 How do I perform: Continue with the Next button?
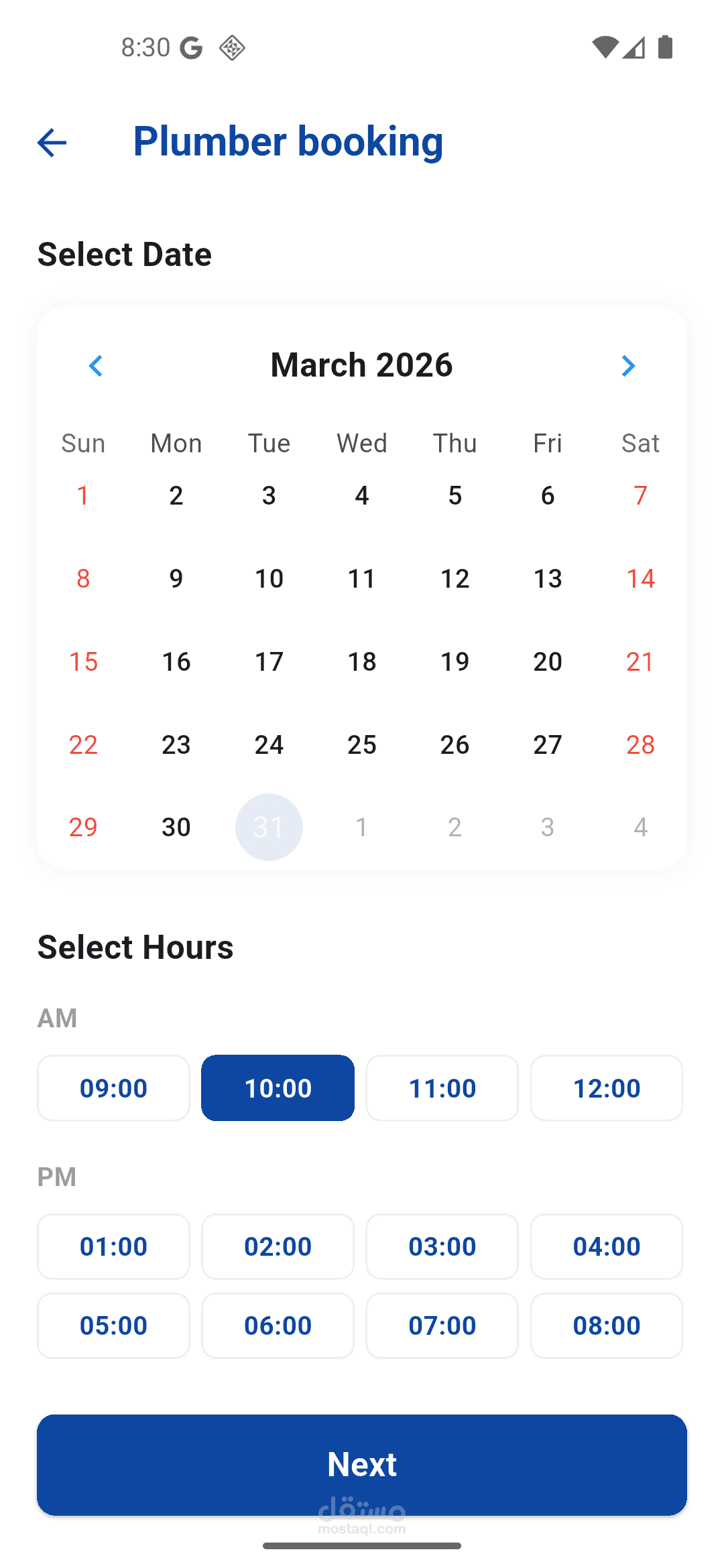pyautogui.click(x=362, y=1464)
